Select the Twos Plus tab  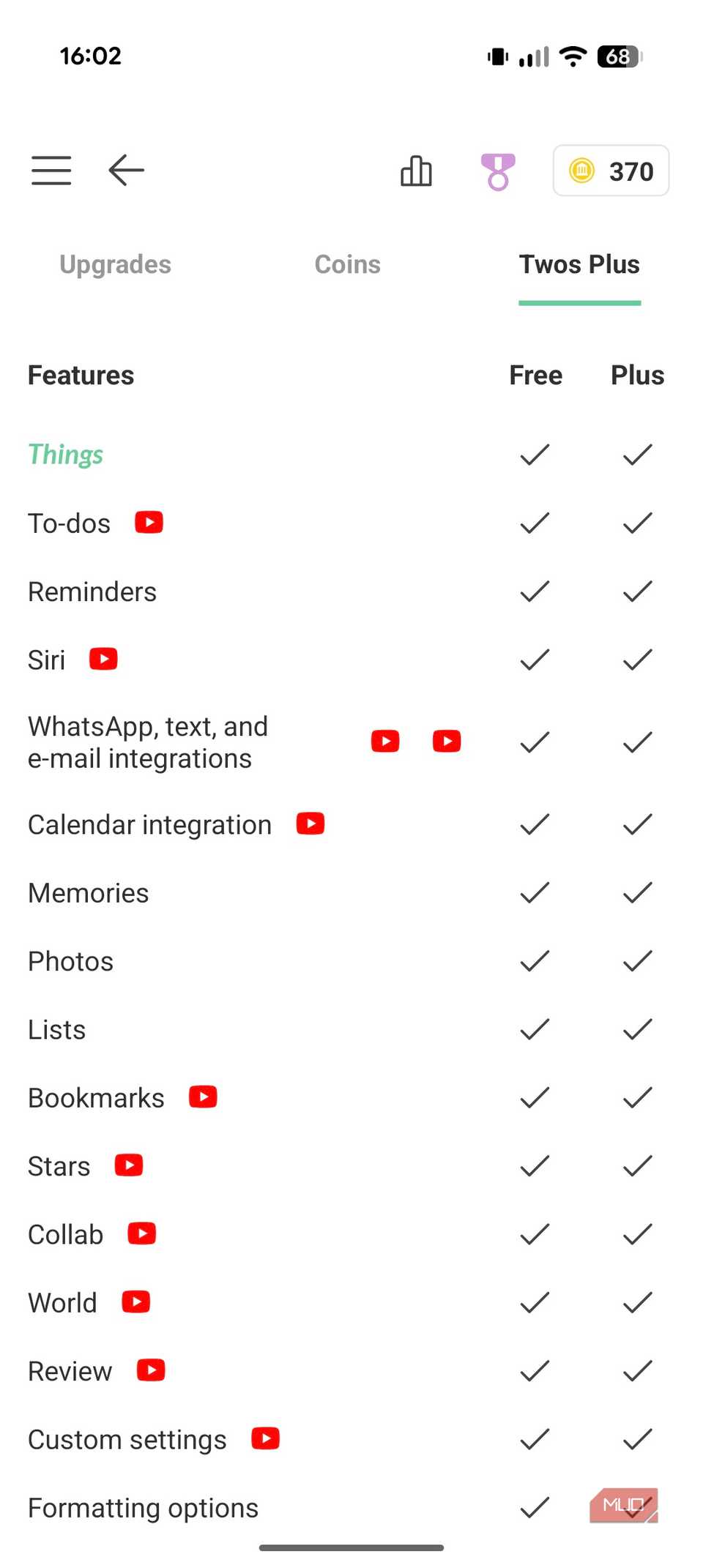579,264
